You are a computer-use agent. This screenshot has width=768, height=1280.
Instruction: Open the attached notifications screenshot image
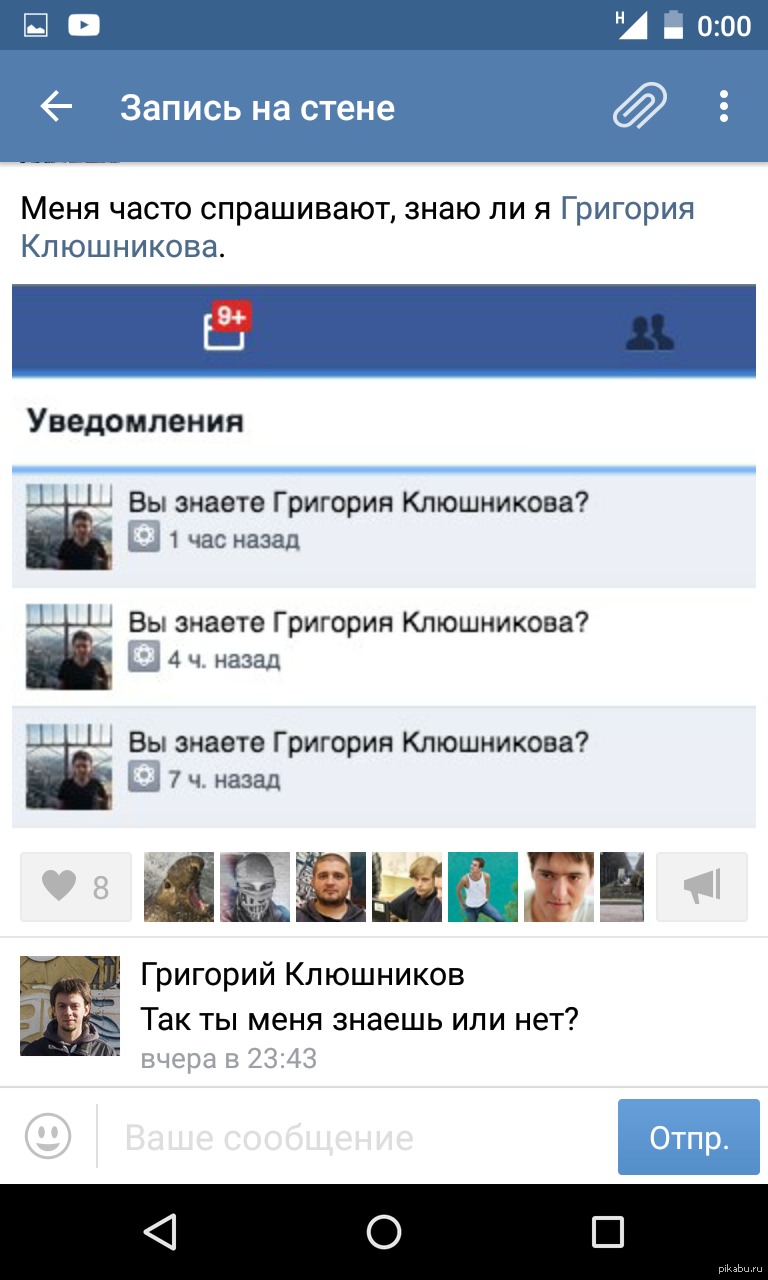tap(384, 556)
